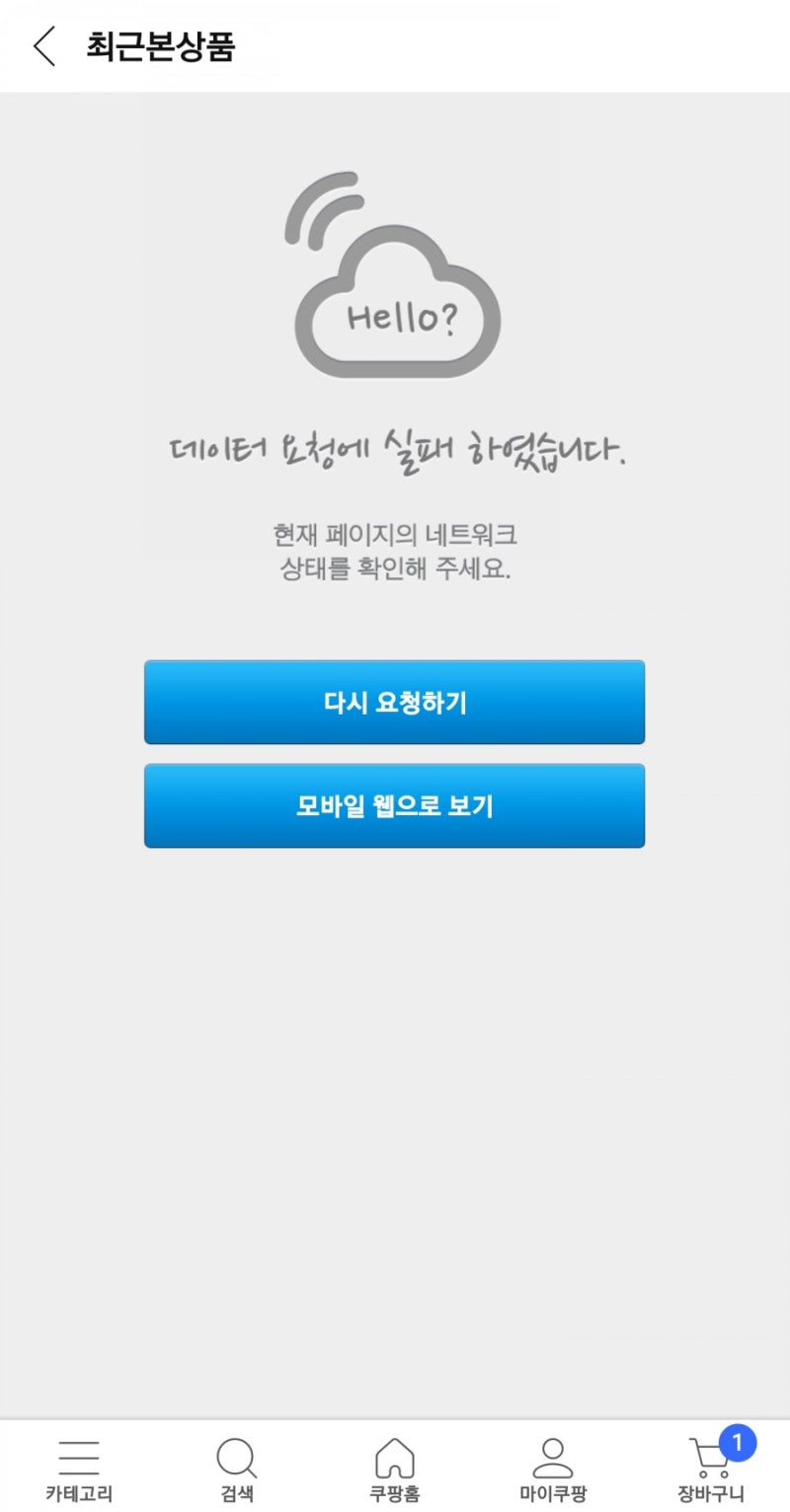Tap the 다시 요청하기 button
Screen dimensions: 790x1512
(394, 702)
